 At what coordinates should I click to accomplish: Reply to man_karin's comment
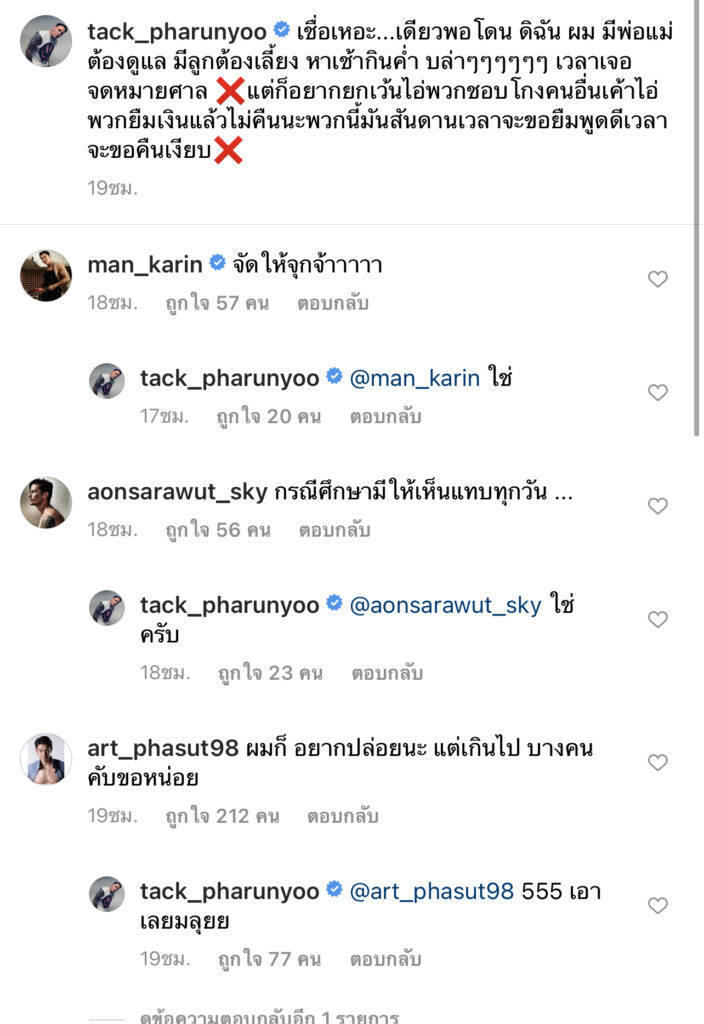[x=330, y=303]
